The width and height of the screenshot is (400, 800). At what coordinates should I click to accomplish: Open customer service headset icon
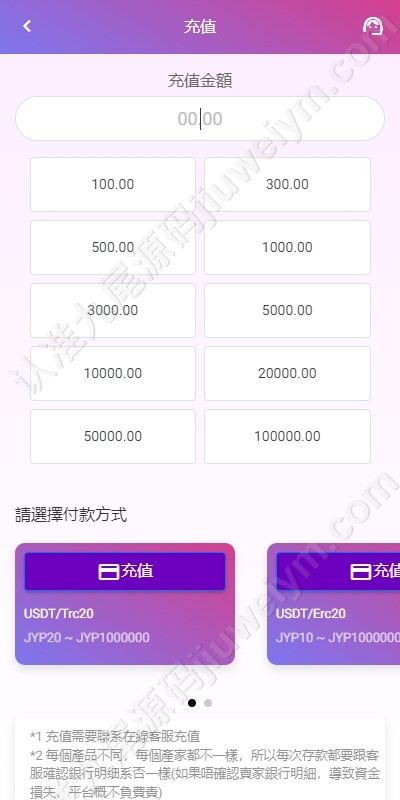click(x=372, y=26)
